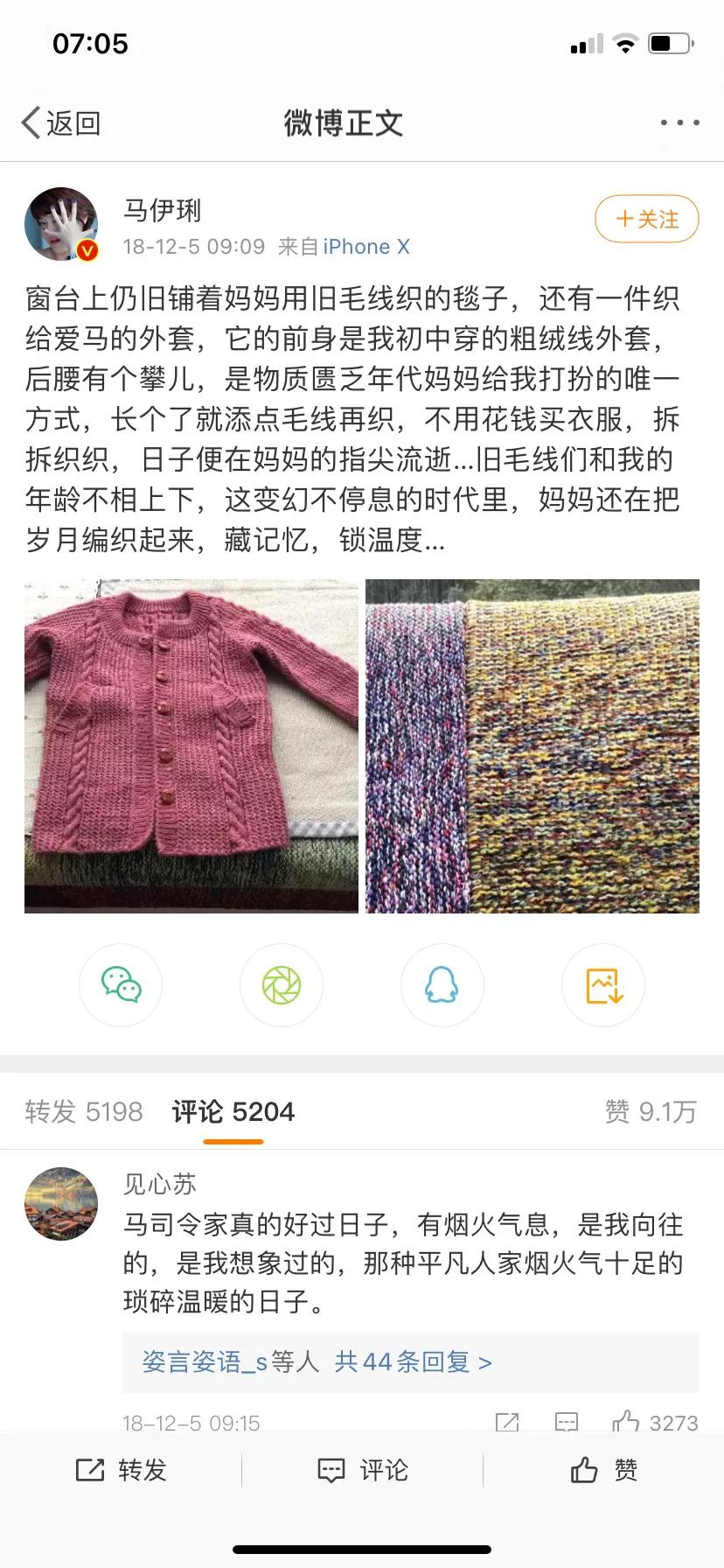Image resolution: width=724 pixels, height=1568 pixels.
Task: Open the three-dot overflow menu
Action: click(x=679, y=123)
